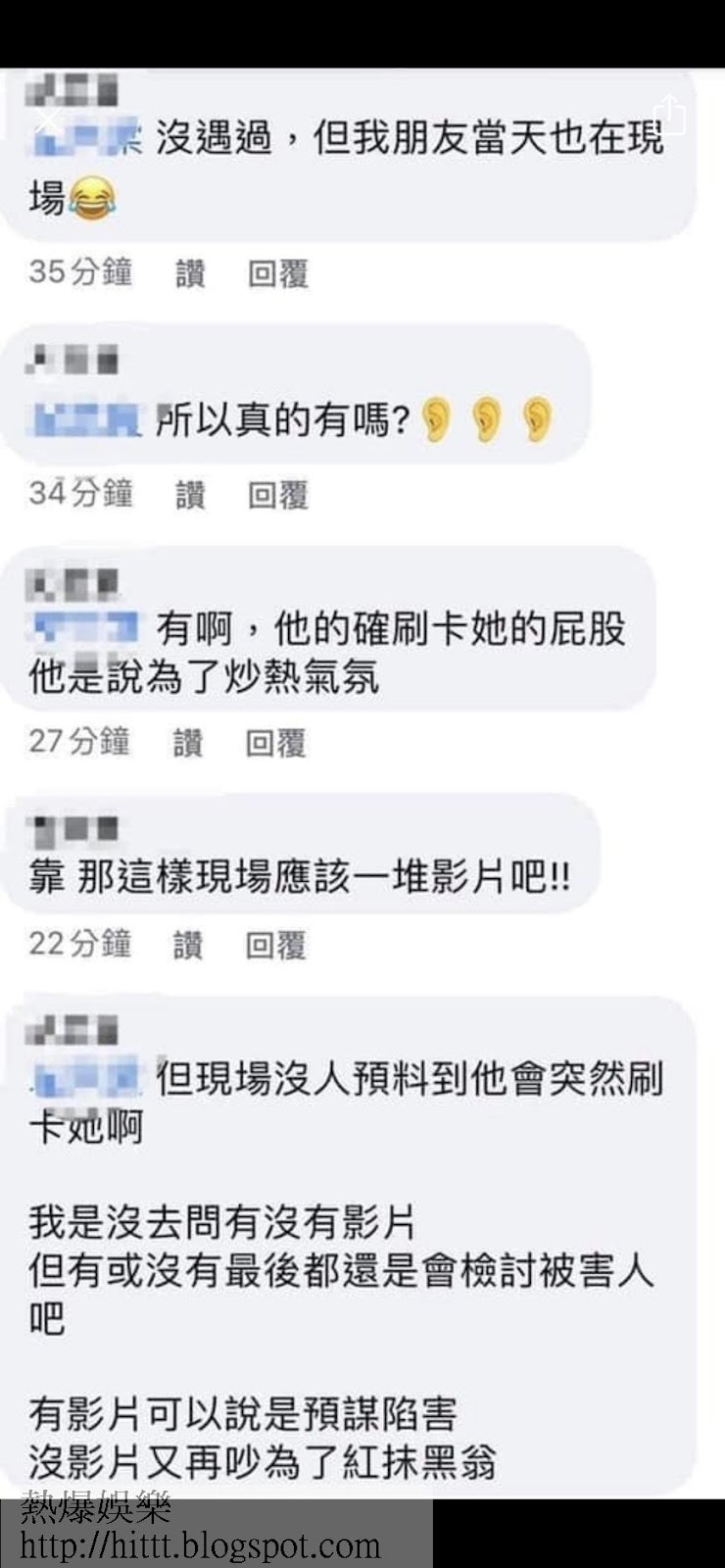Reply to the comment posted 35分鐘 ago
Screen dimensions: 725x1568
(x=278, y=273)
